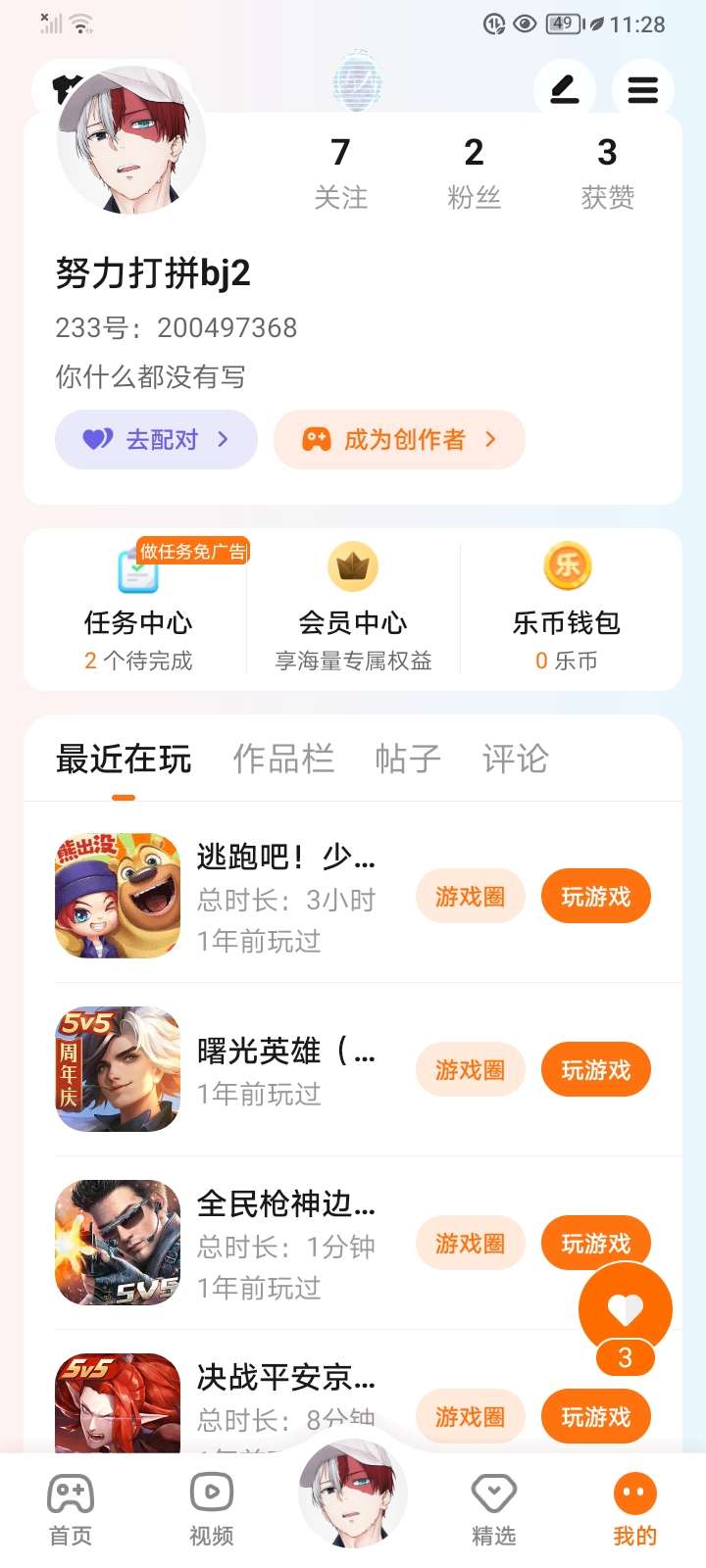Open 游戏圈 for 曙光英雄

coord(470,1069)
